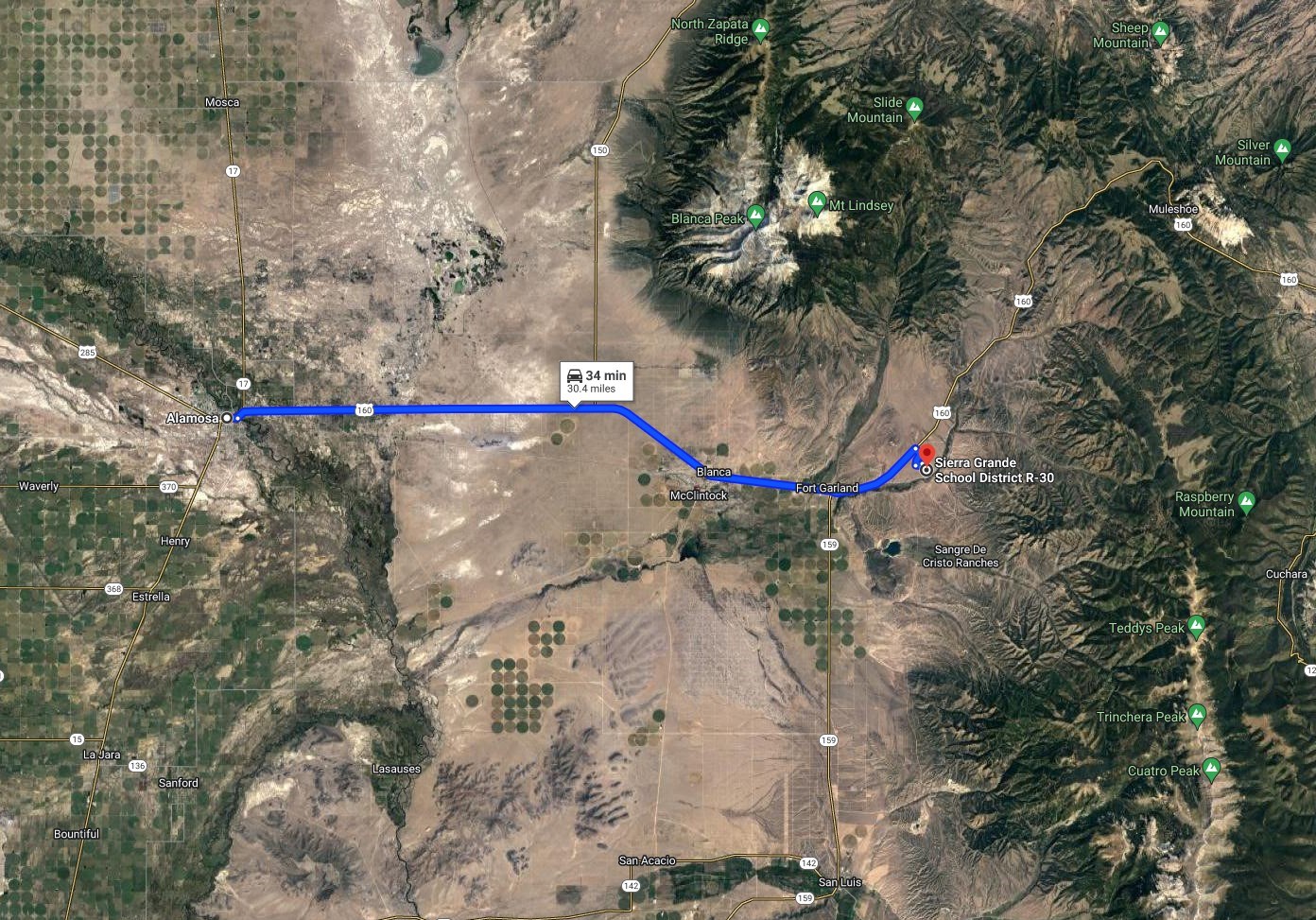
Task: Select the Trinchera Peak marker
Action: [x=1198, y=716]
